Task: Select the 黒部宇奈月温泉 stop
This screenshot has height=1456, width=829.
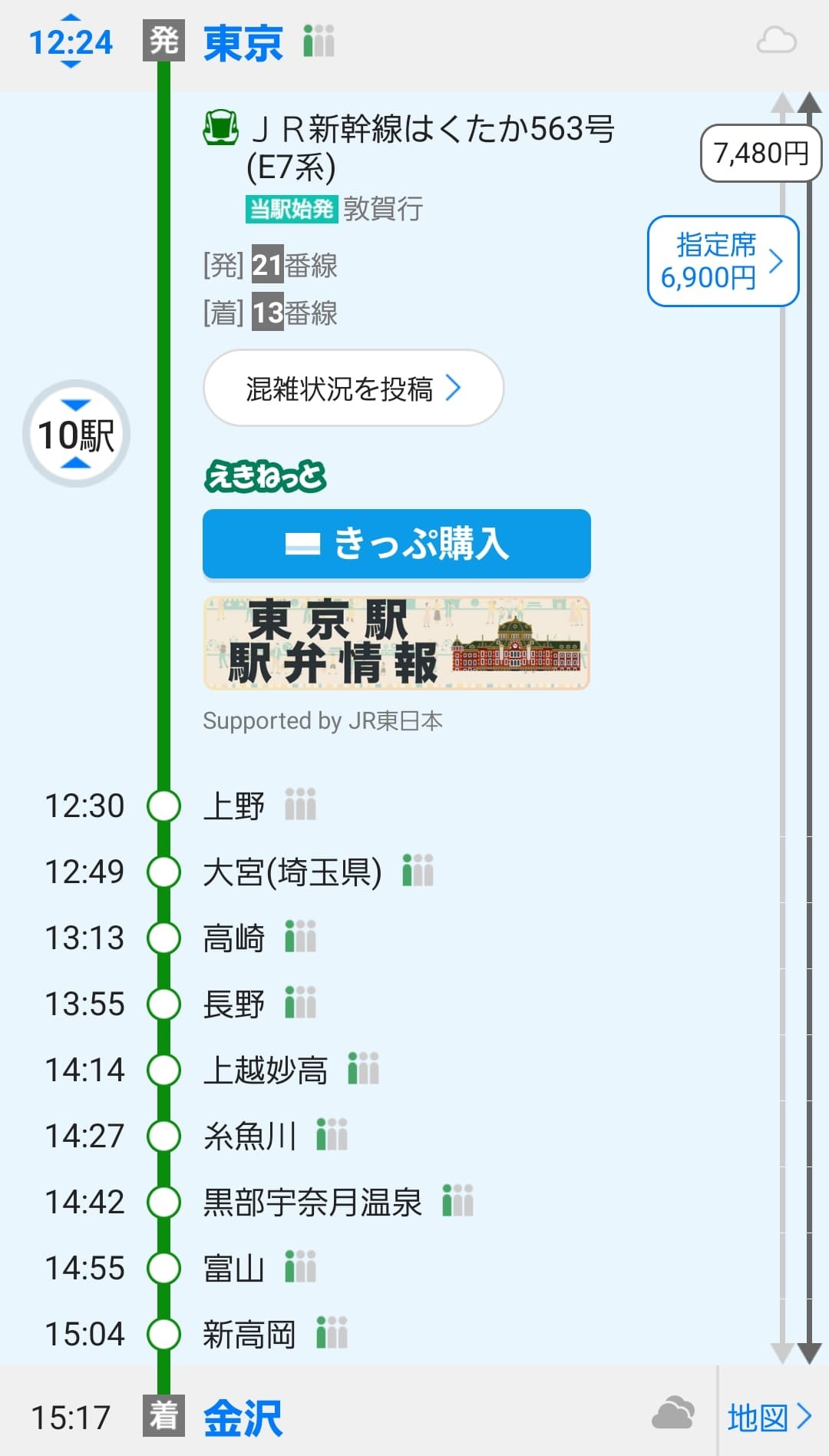Action: [312, 1203]
